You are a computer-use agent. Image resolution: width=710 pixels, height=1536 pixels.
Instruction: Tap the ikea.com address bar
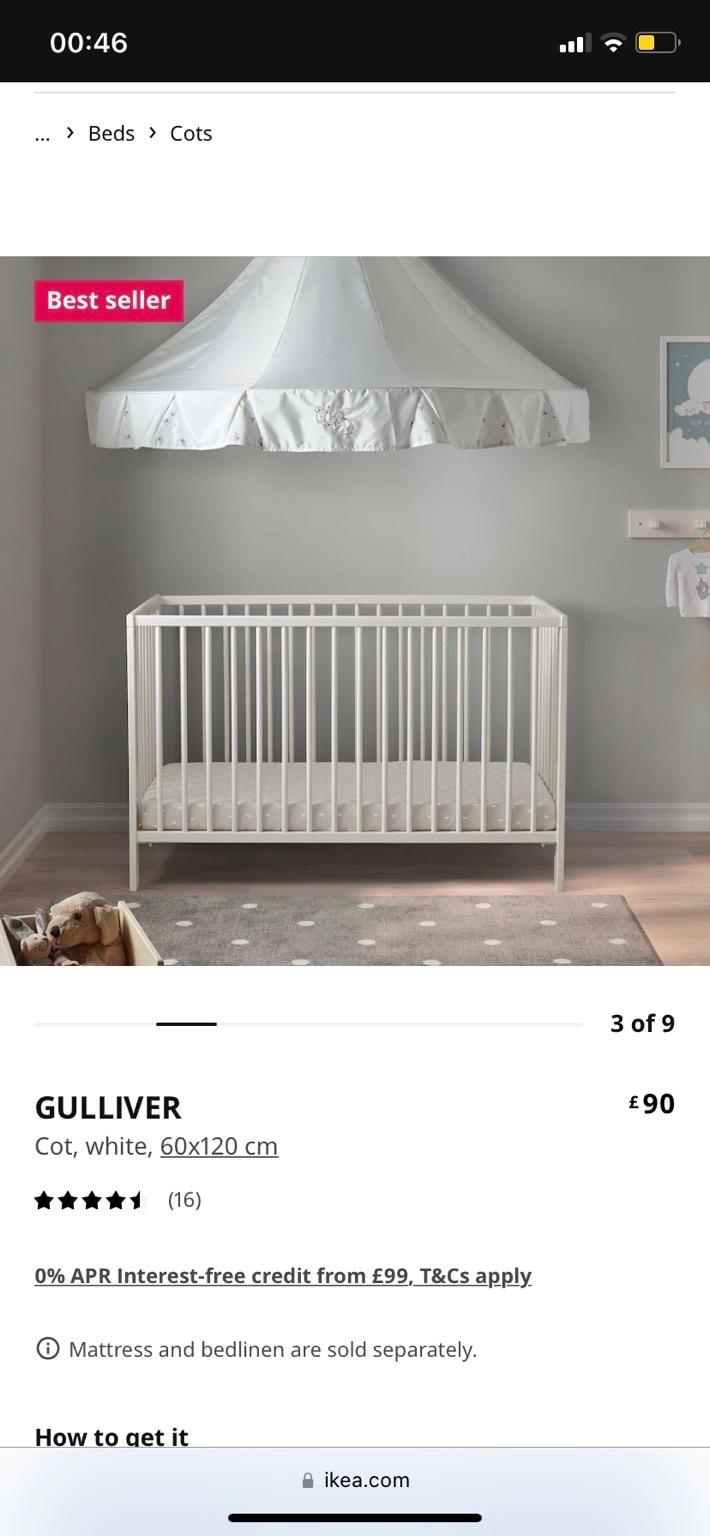355,1480
